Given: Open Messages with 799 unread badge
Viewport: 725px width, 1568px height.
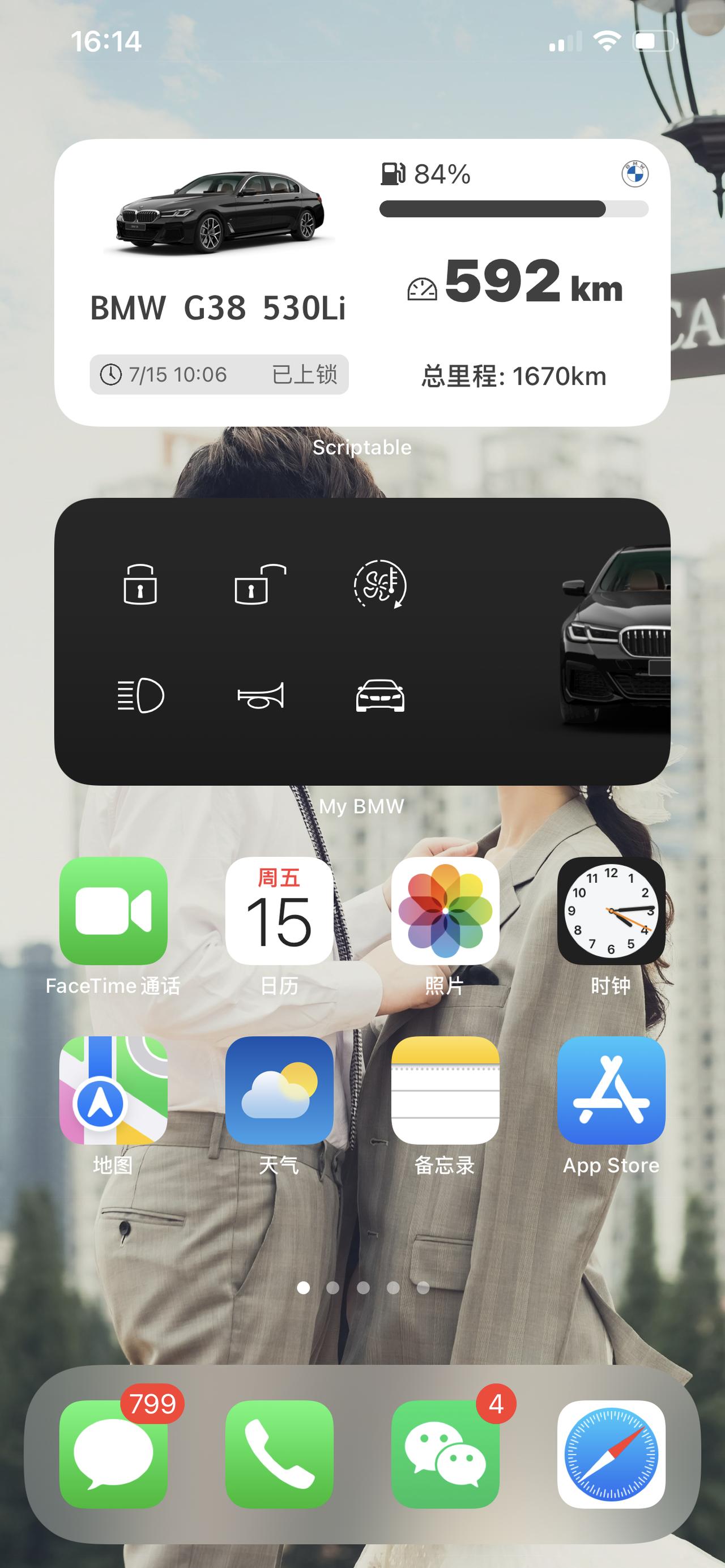Looking at the screenshot, I should [x=113, y=1454].
